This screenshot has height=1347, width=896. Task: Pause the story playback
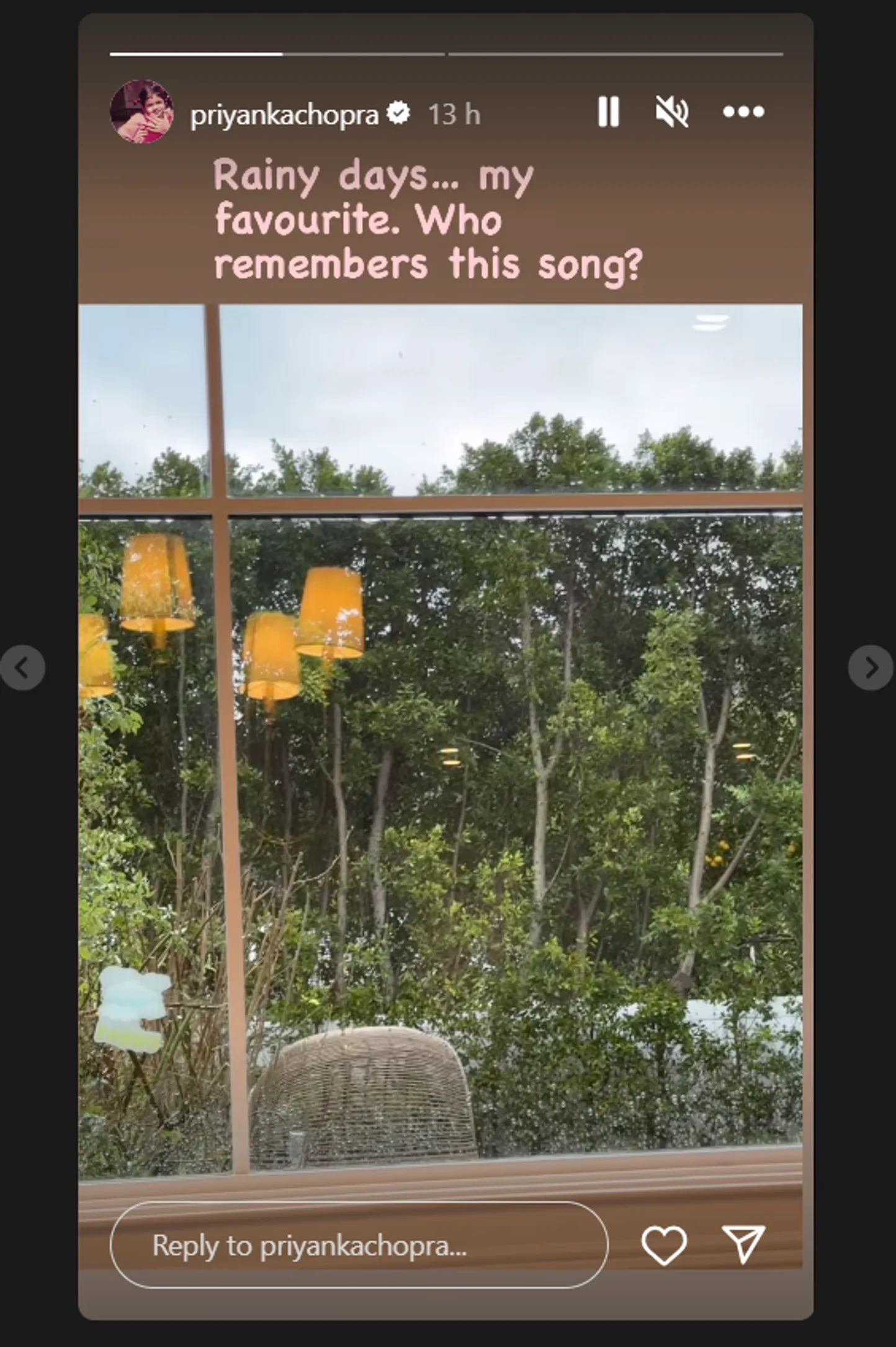coord(608,112)
